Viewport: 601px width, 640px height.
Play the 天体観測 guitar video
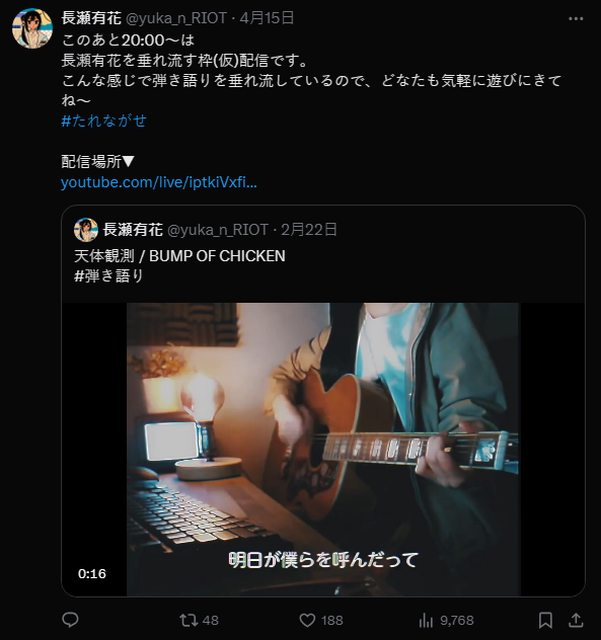(x=322, y=448)
